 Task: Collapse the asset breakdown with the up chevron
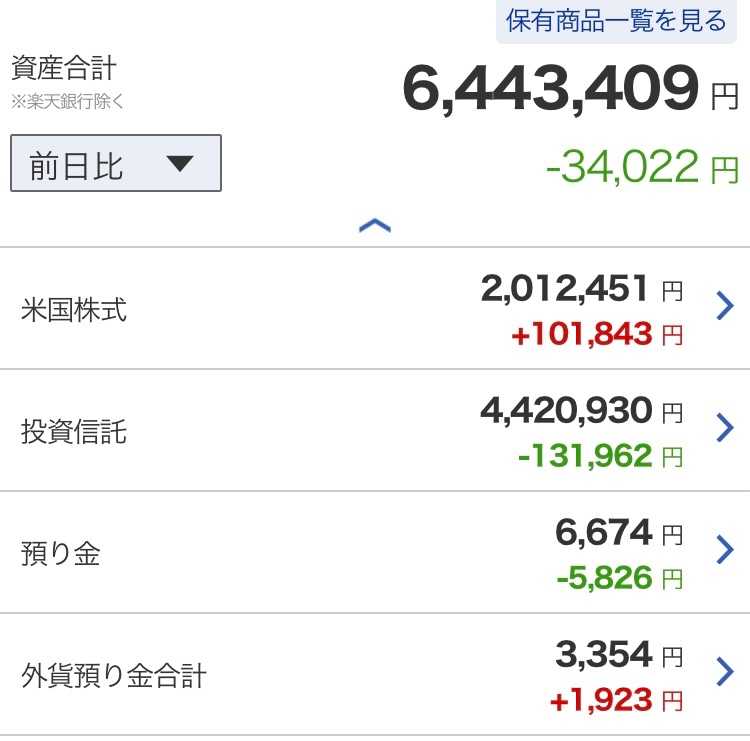(375, 225)
